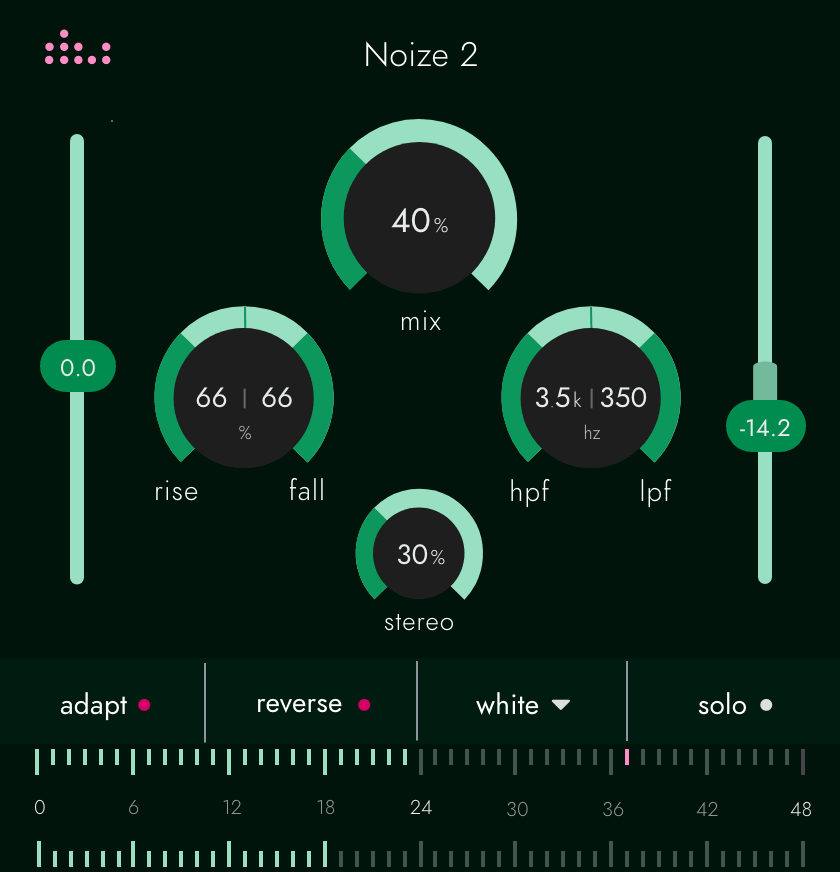Click the right gain slider handle showing -14.2
The height and width of the screenshot is (872, 840).
pos(765,427)
